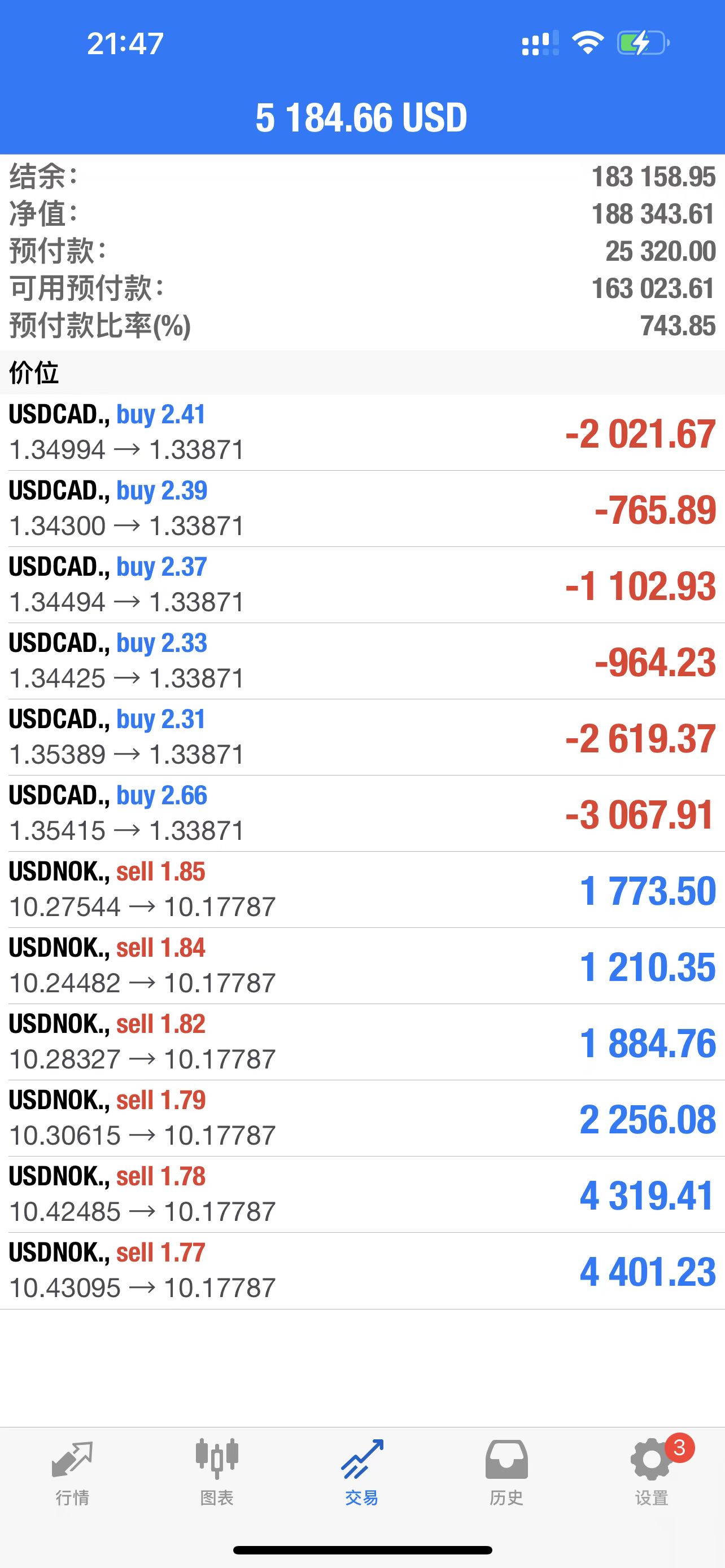Open USDCAD buy 2.39 position
The height and width of the screenshot is (1568, 725).
(x=362, y=509)
